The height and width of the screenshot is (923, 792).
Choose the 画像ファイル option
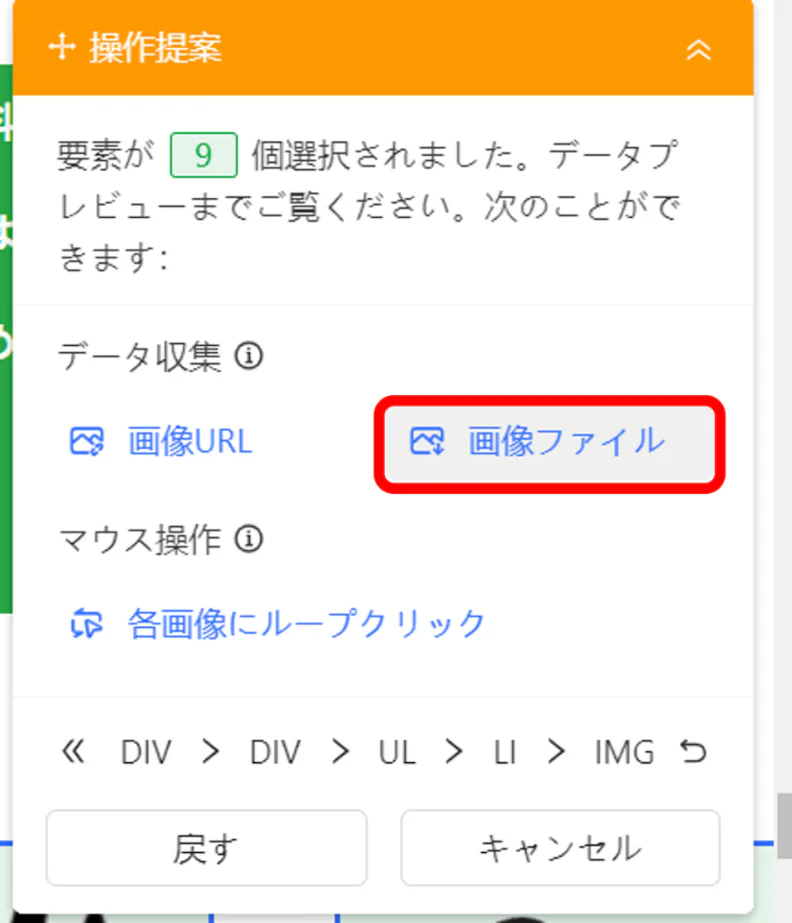(549, 441)
